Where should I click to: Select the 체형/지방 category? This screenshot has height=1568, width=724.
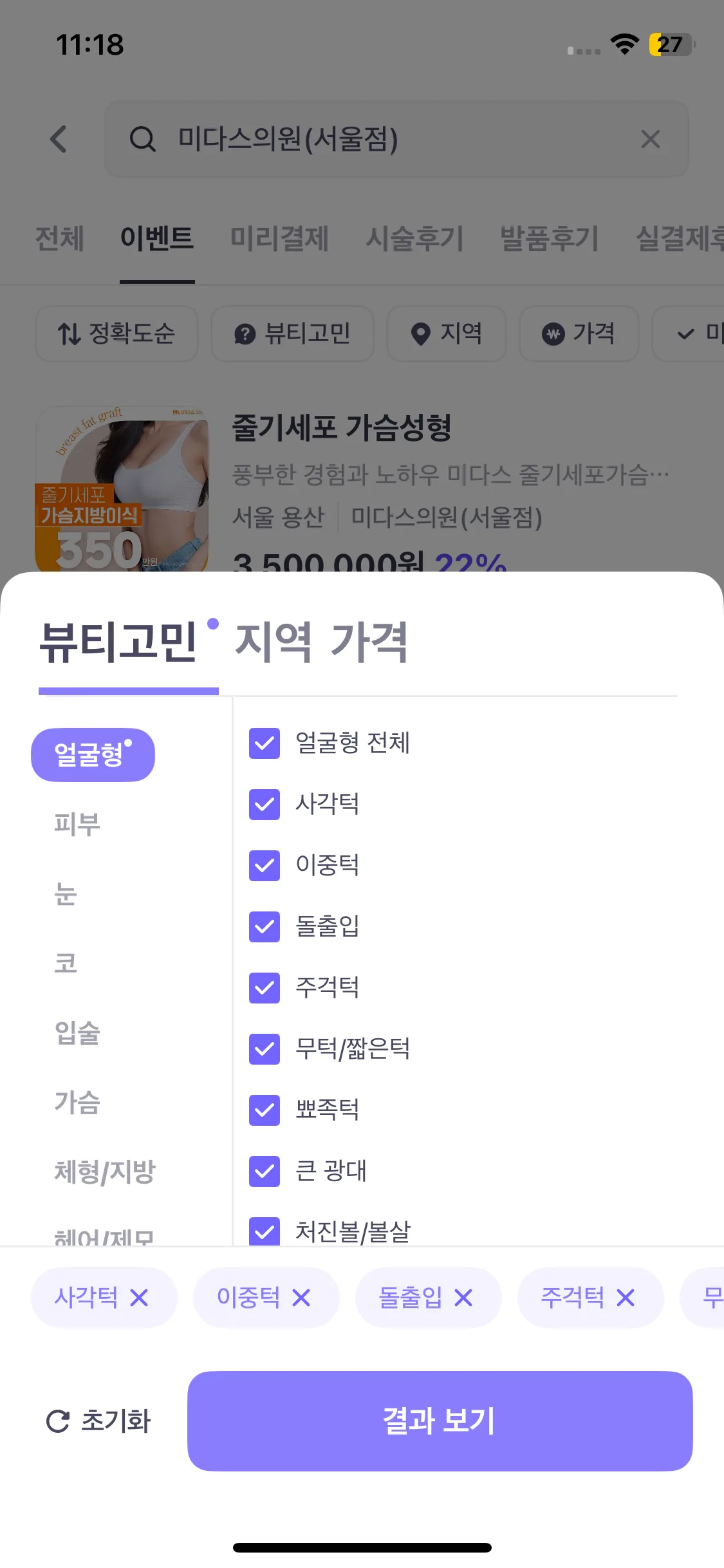[x=105, y=1171]
